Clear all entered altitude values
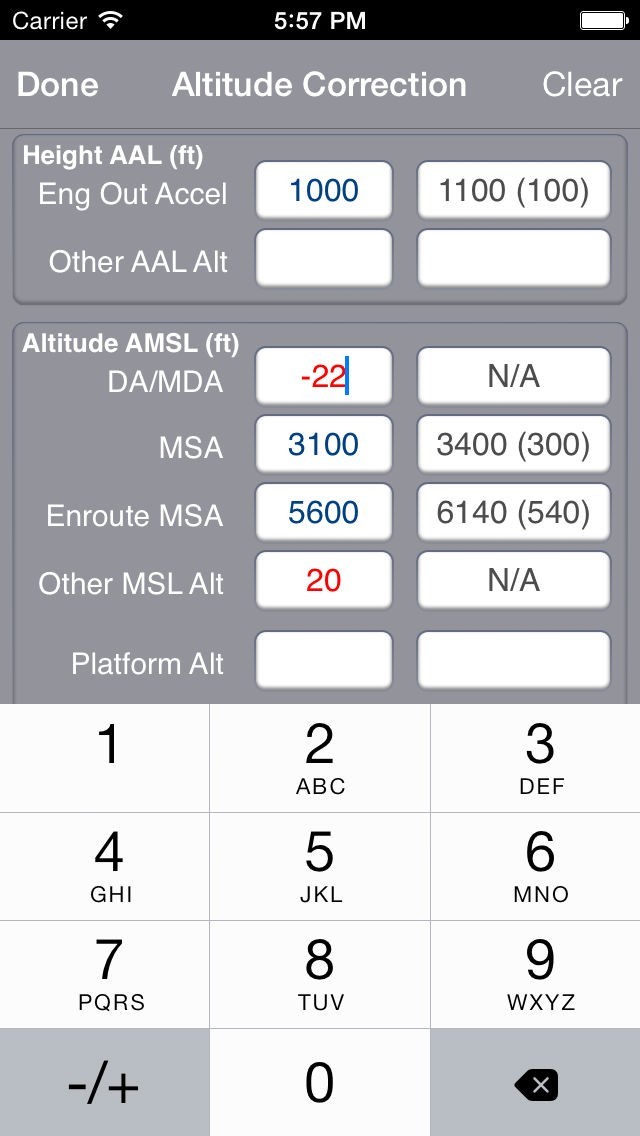Viewport: 640px width, 1136px height. pyautogui.click(x=582, y=85)
